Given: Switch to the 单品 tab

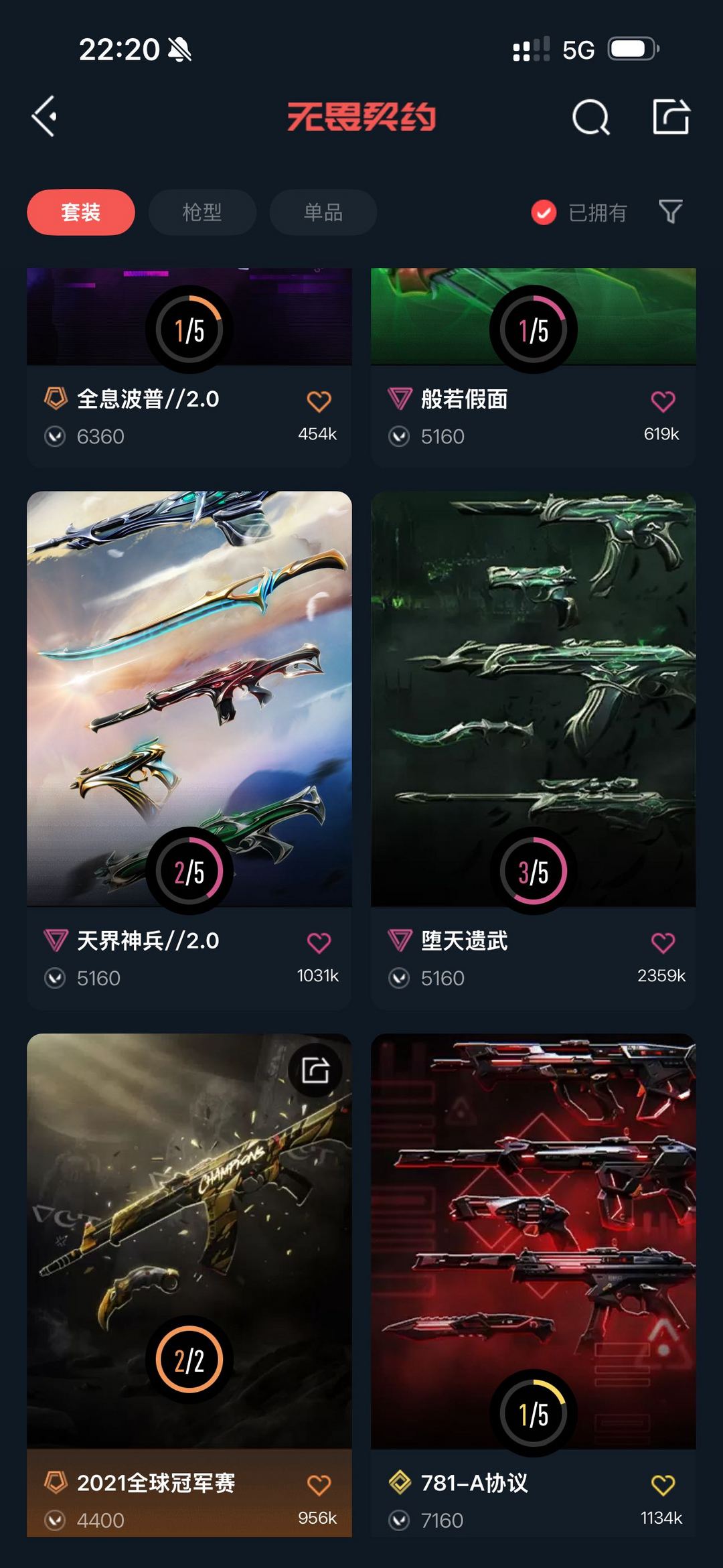Looking at the screenshot, I should 323,212.
